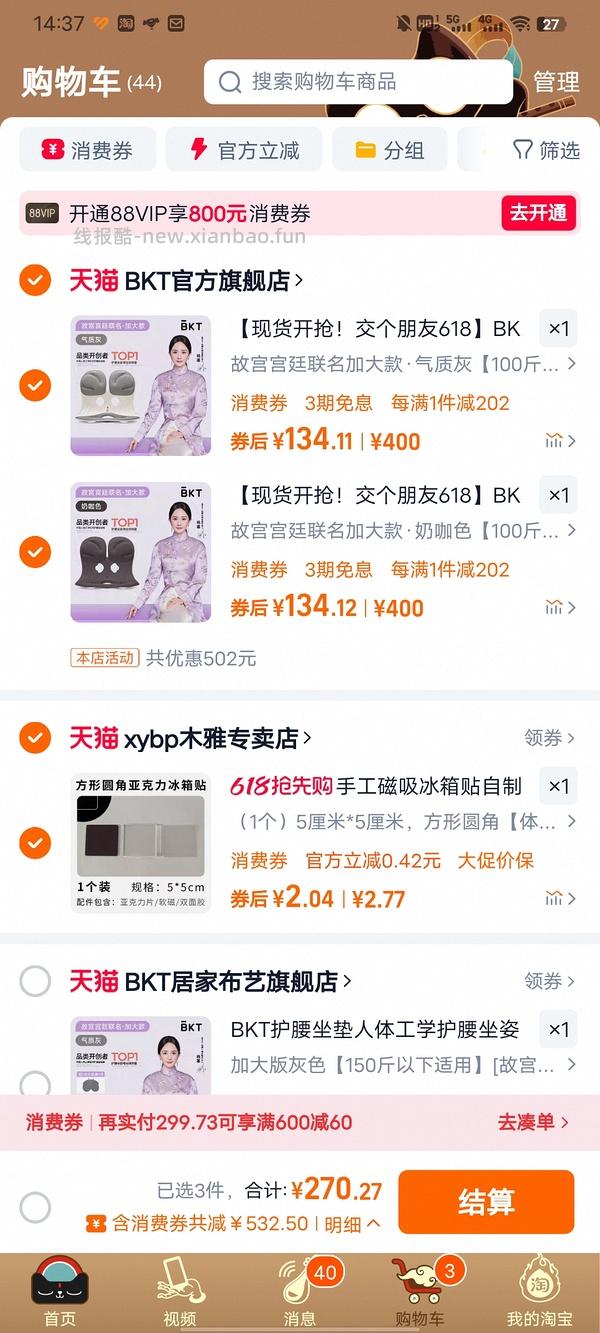600x1333 pixels.
Task: Deselect the 奶咖色 cushion item
Action: pos(35,551)
